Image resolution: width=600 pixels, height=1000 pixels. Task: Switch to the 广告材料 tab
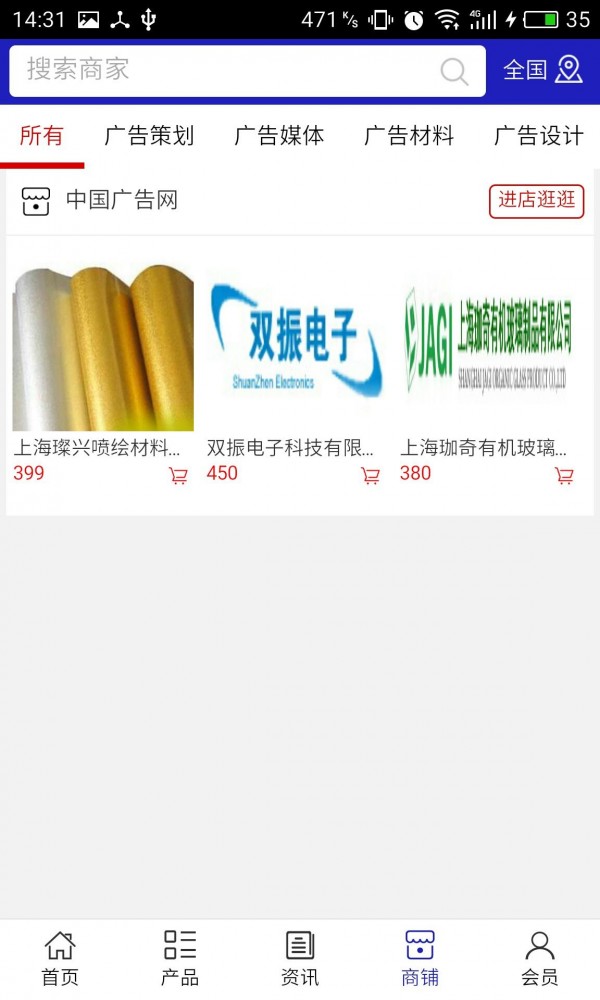click(409, 136)
